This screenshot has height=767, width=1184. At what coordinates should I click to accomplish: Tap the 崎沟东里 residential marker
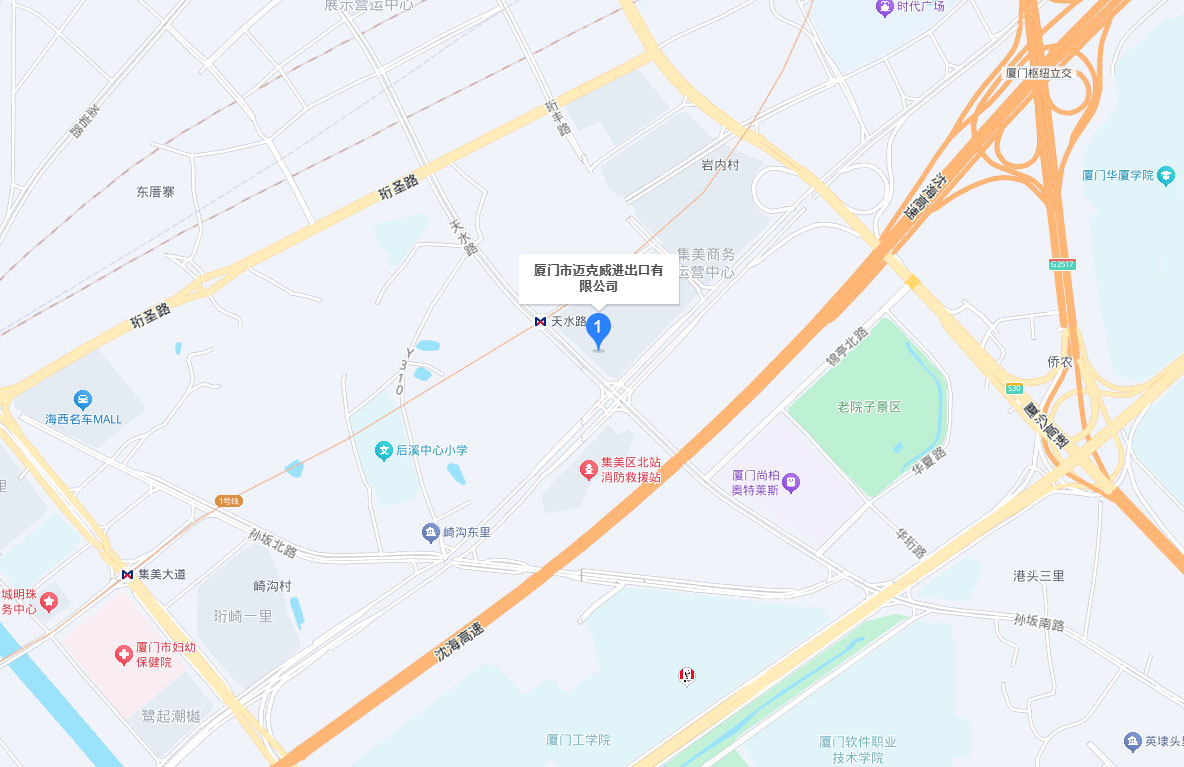[430, 532]
